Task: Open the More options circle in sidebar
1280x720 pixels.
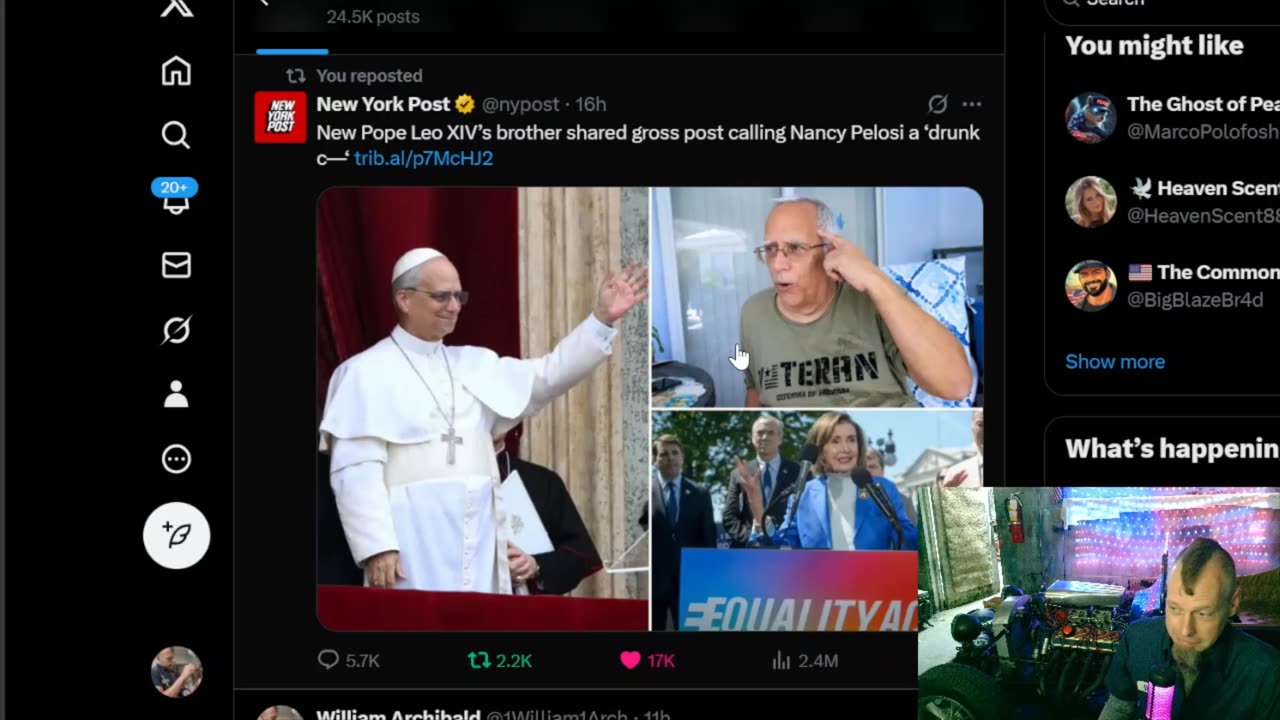Action: click(x=176, y=459)
